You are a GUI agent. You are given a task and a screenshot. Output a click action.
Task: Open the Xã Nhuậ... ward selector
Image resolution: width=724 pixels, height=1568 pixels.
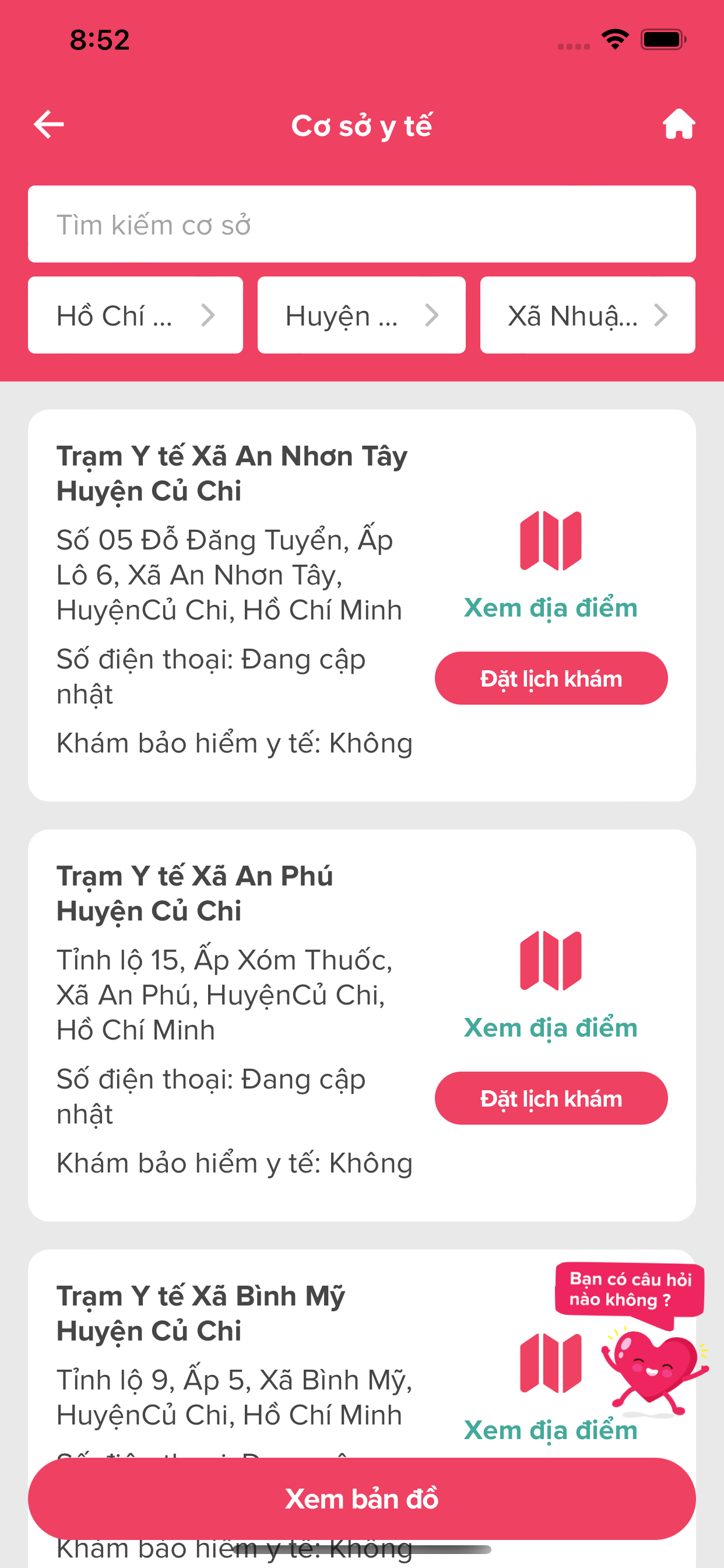(587, 314)
